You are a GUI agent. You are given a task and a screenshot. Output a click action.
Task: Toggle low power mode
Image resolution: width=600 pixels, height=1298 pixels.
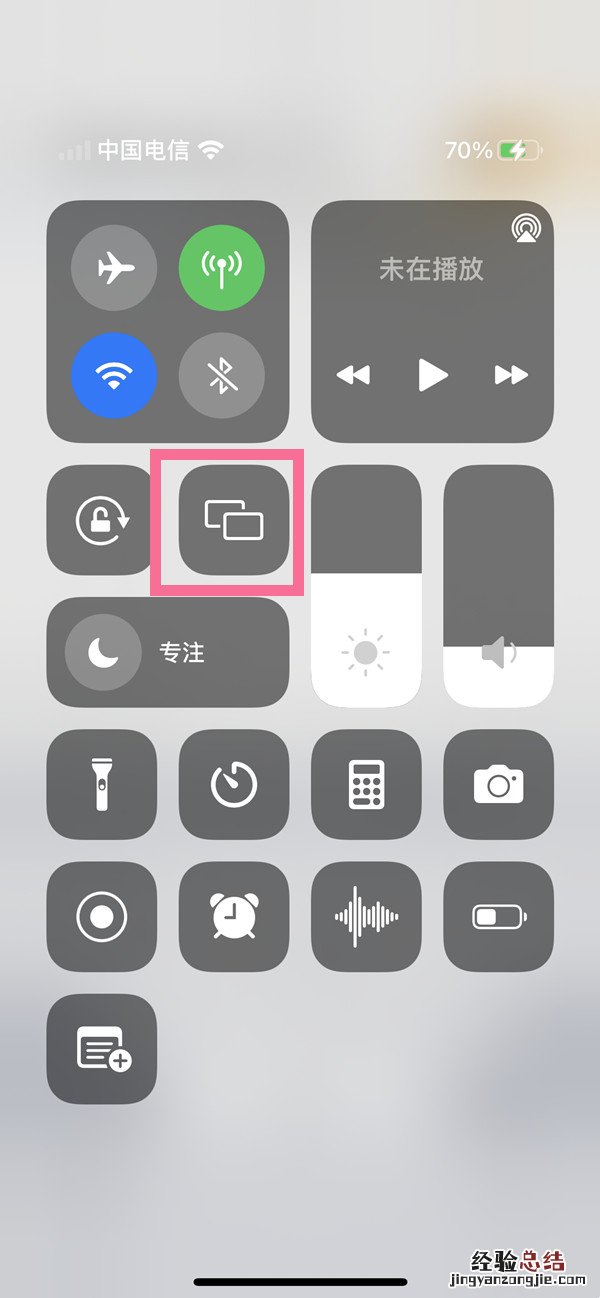498,916
